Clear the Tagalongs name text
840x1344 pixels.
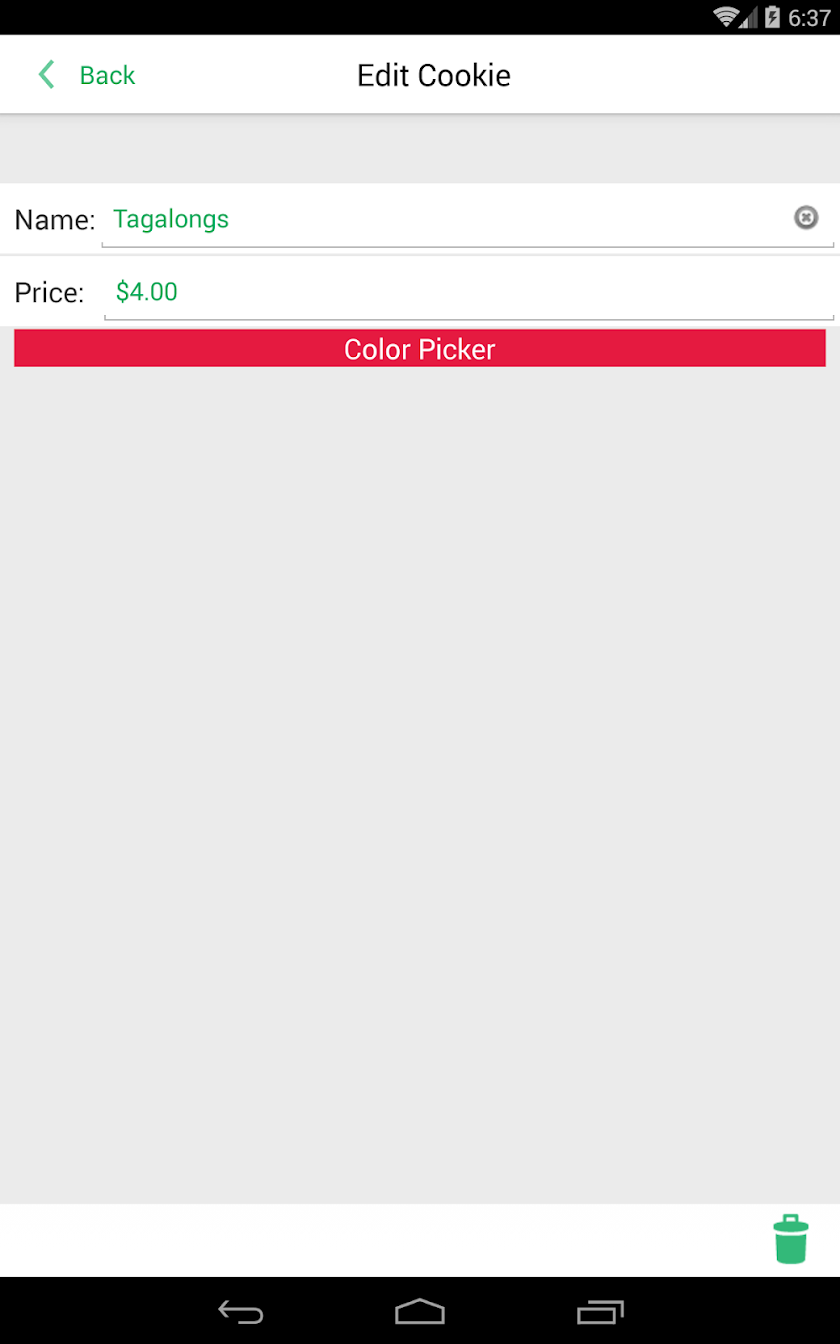pos(806,217)
